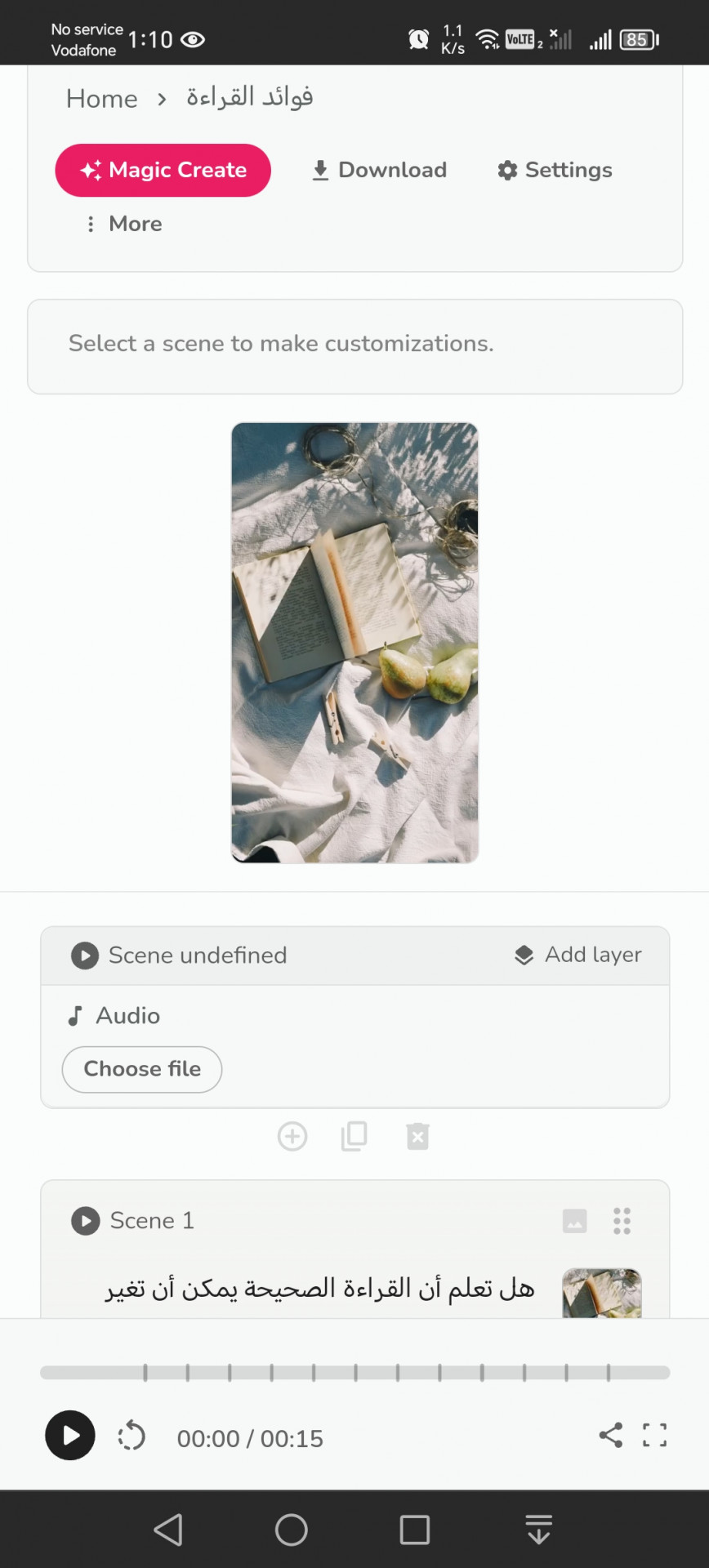Download the video
The height and width of the screenshot is (1568, 709).
[x=379, y=170]
